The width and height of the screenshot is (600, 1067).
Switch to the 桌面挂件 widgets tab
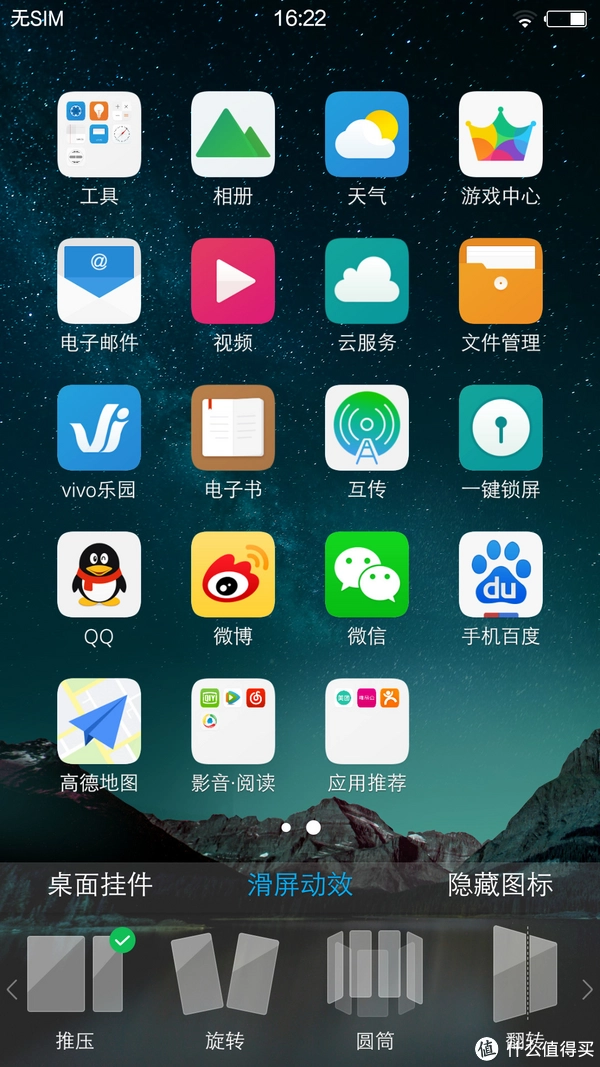[100, 884]
